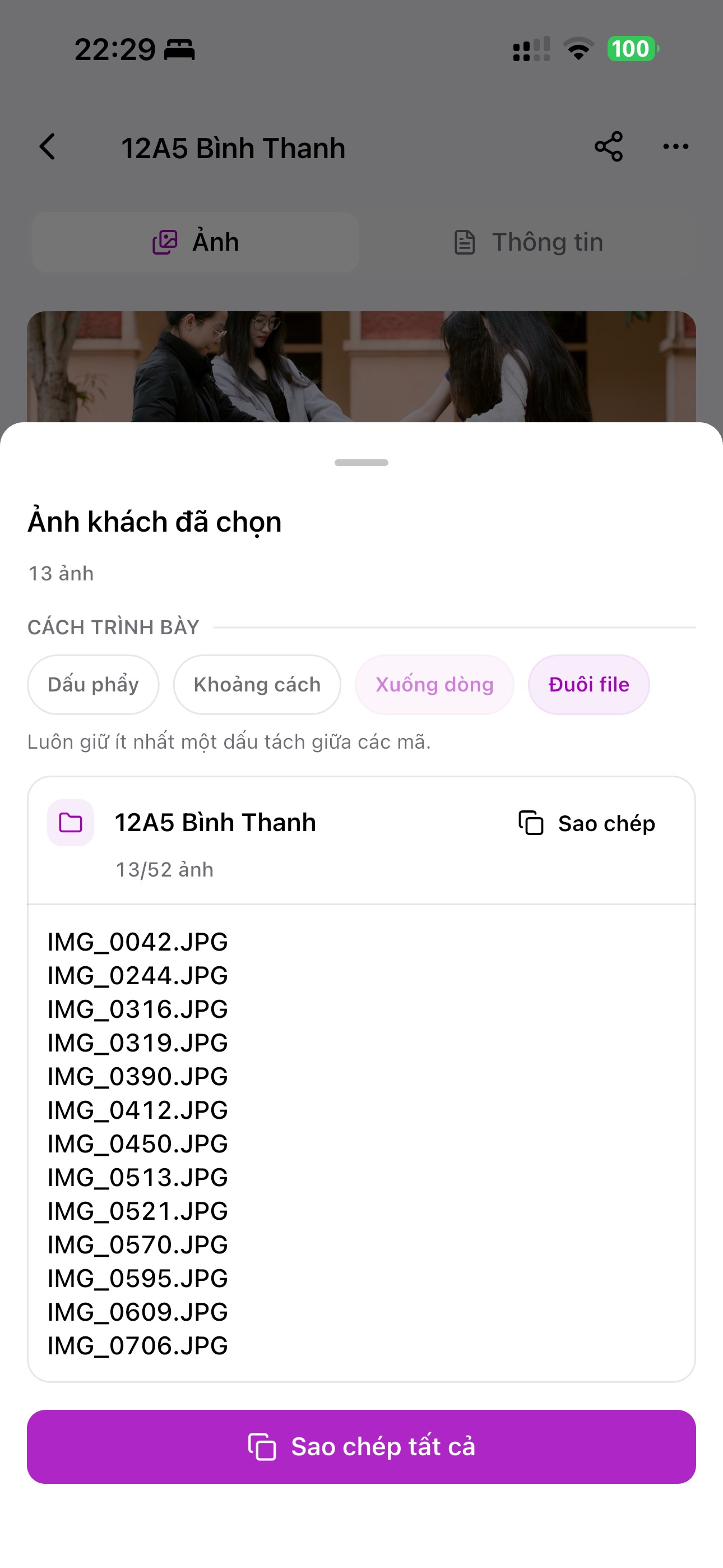Open the three-dot overflow menu

tap(675, 147)
